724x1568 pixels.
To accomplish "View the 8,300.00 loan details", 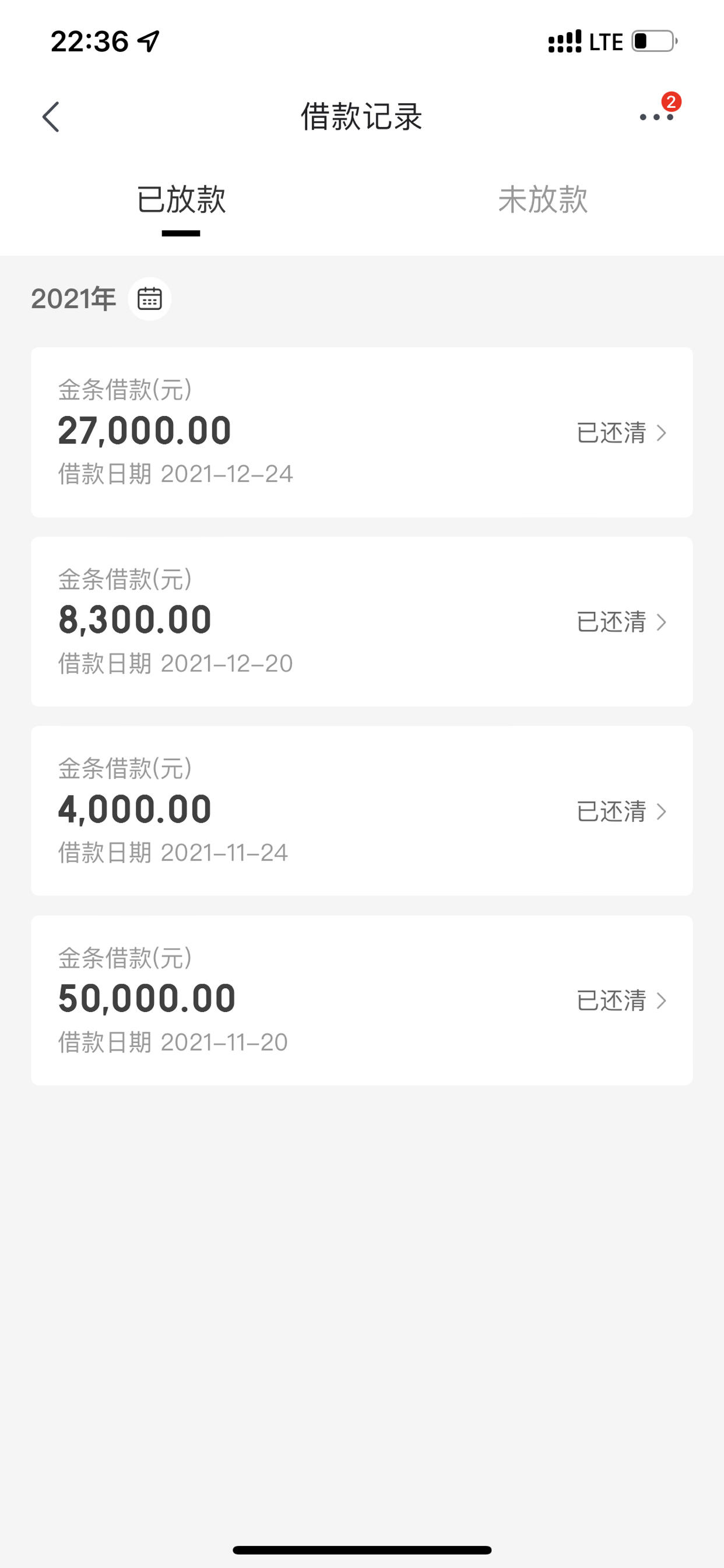I will click(x=362, y=621).
